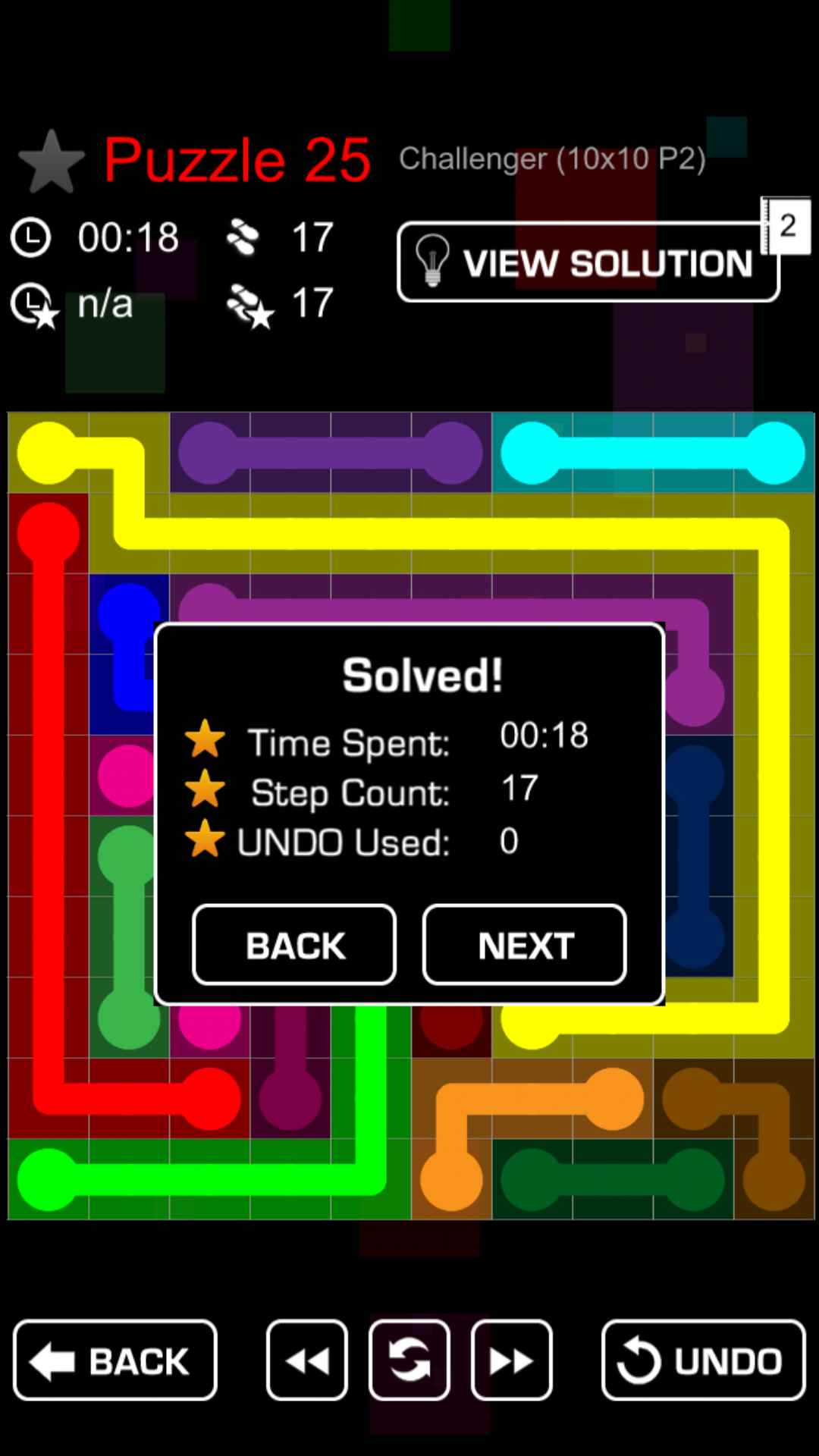Tap VIEW SOLUTION button

tap(588, 262)
